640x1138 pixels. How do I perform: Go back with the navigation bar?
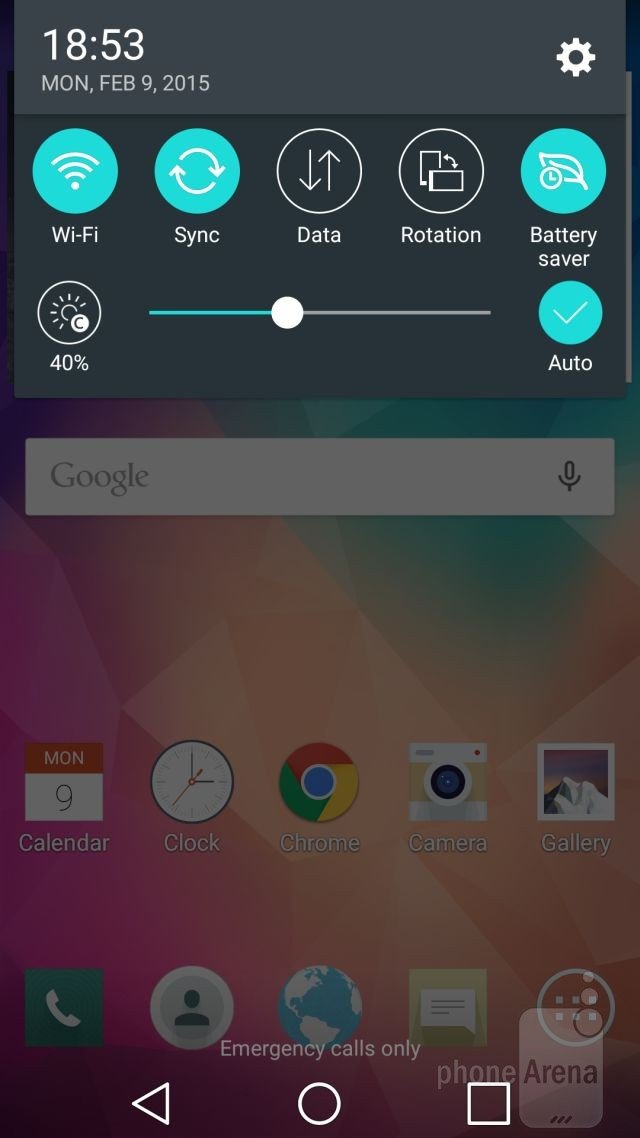point(151,1103)
